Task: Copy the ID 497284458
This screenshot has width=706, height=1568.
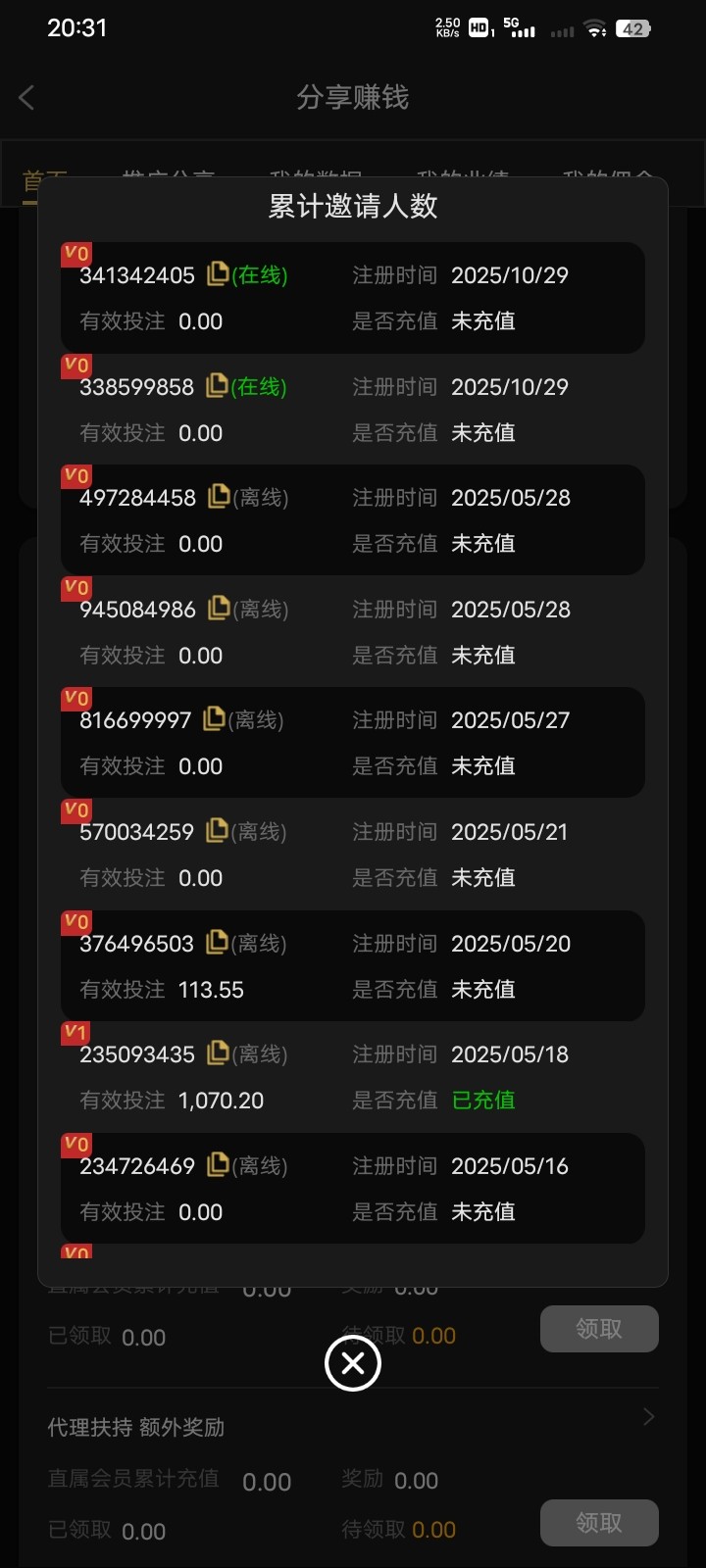Action: point(219,497)
